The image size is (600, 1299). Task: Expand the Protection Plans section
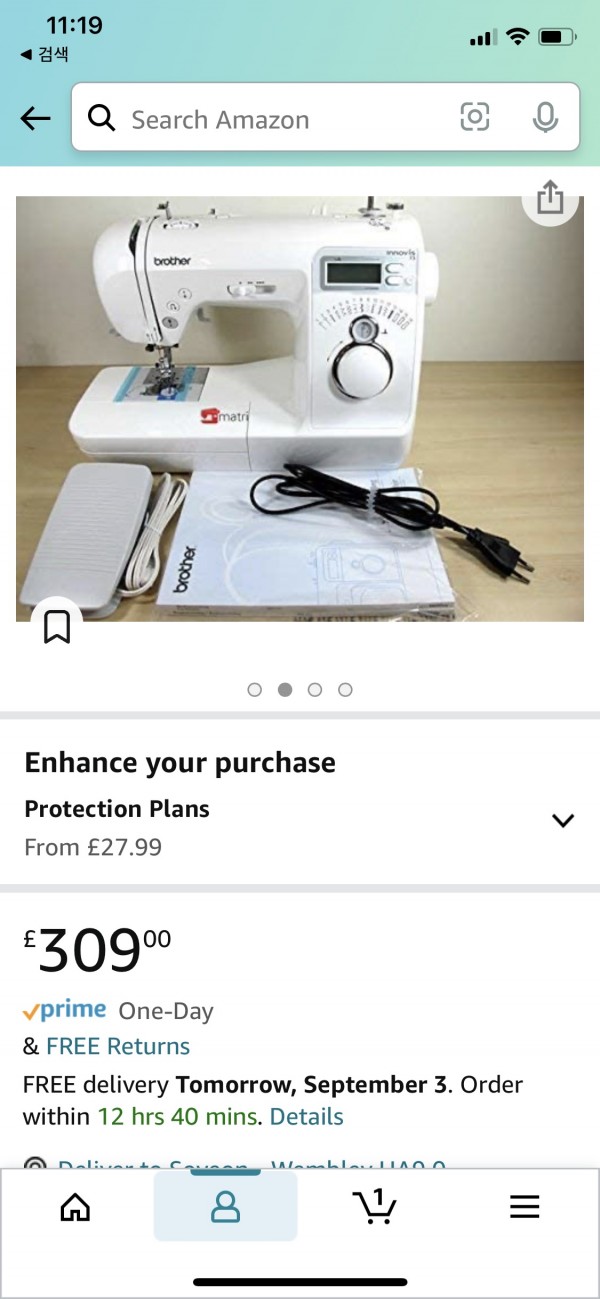(x=563, y=820)
